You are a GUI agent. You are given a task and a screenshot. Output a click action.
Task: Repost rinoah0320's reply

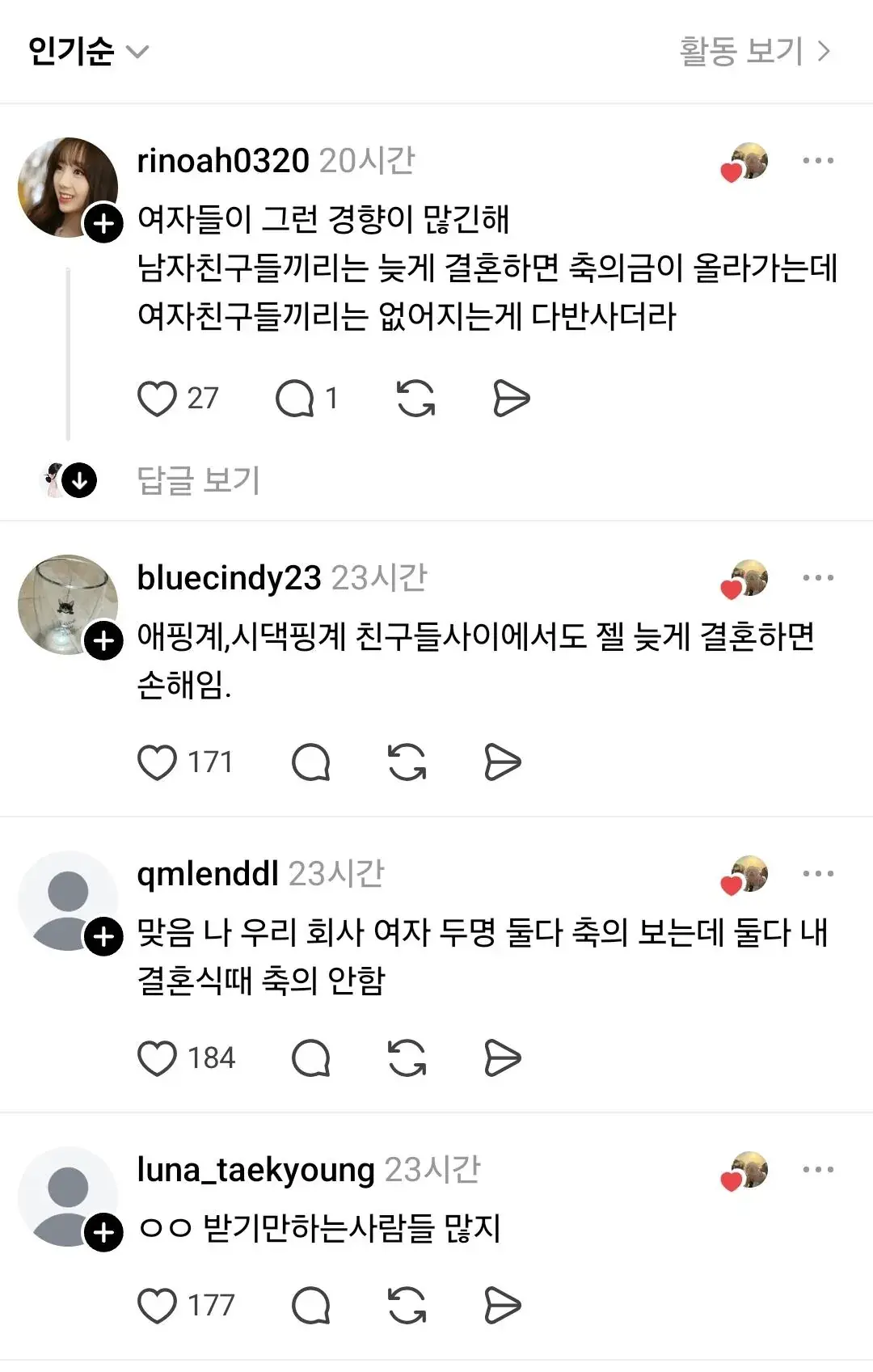click(x=415, y=399)
